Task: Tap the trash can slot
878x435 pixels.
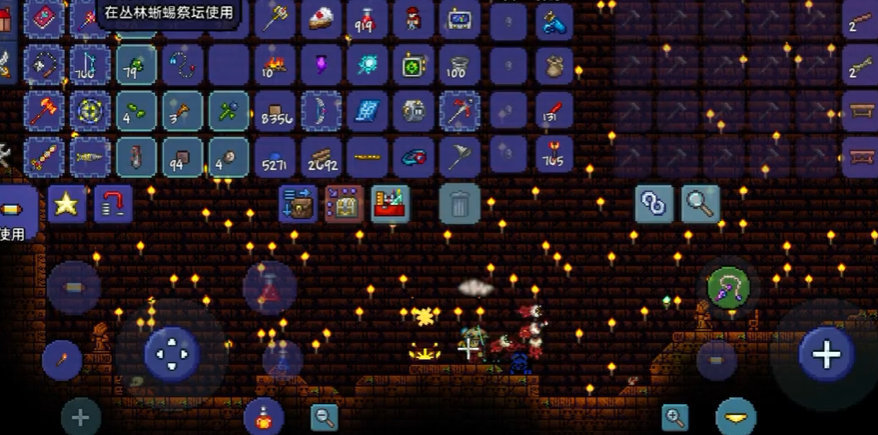Action: click(458, 203)
